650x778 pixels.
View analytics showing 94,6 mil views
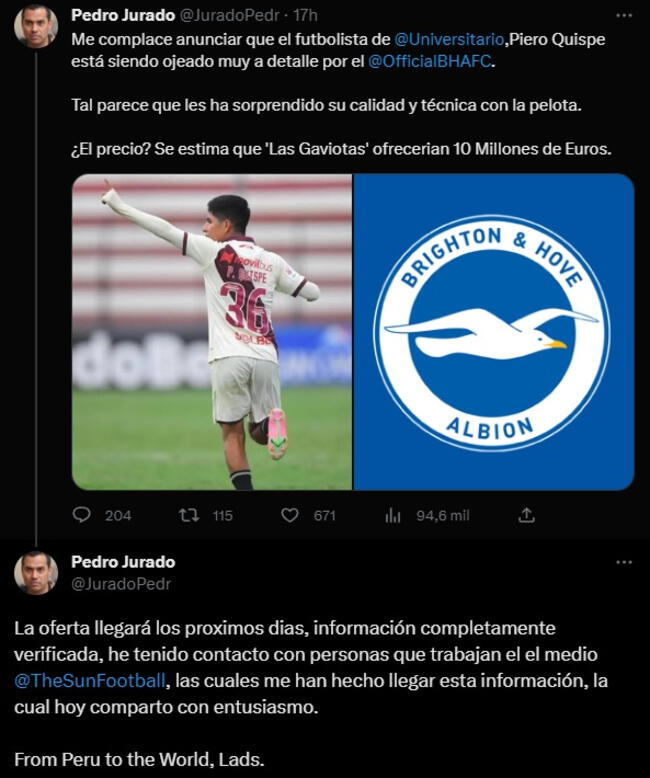tap(393, 515)
